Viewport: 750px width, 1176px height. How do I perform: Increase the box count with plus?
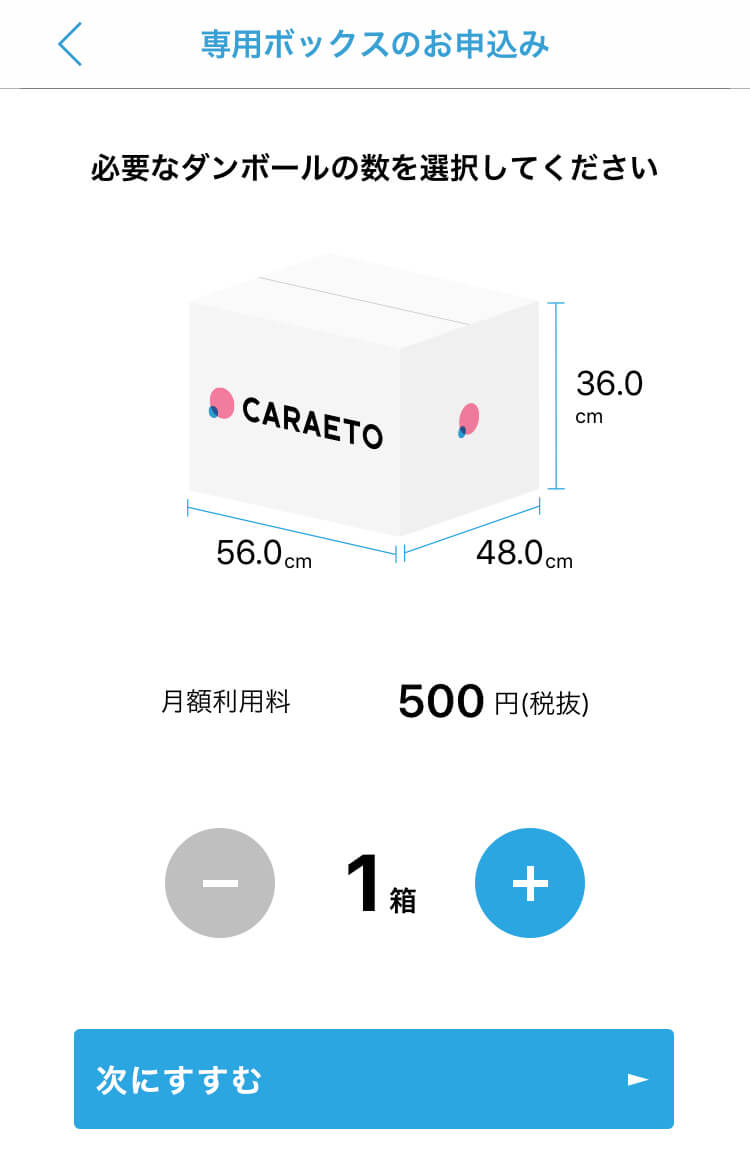tap(530, 883)
